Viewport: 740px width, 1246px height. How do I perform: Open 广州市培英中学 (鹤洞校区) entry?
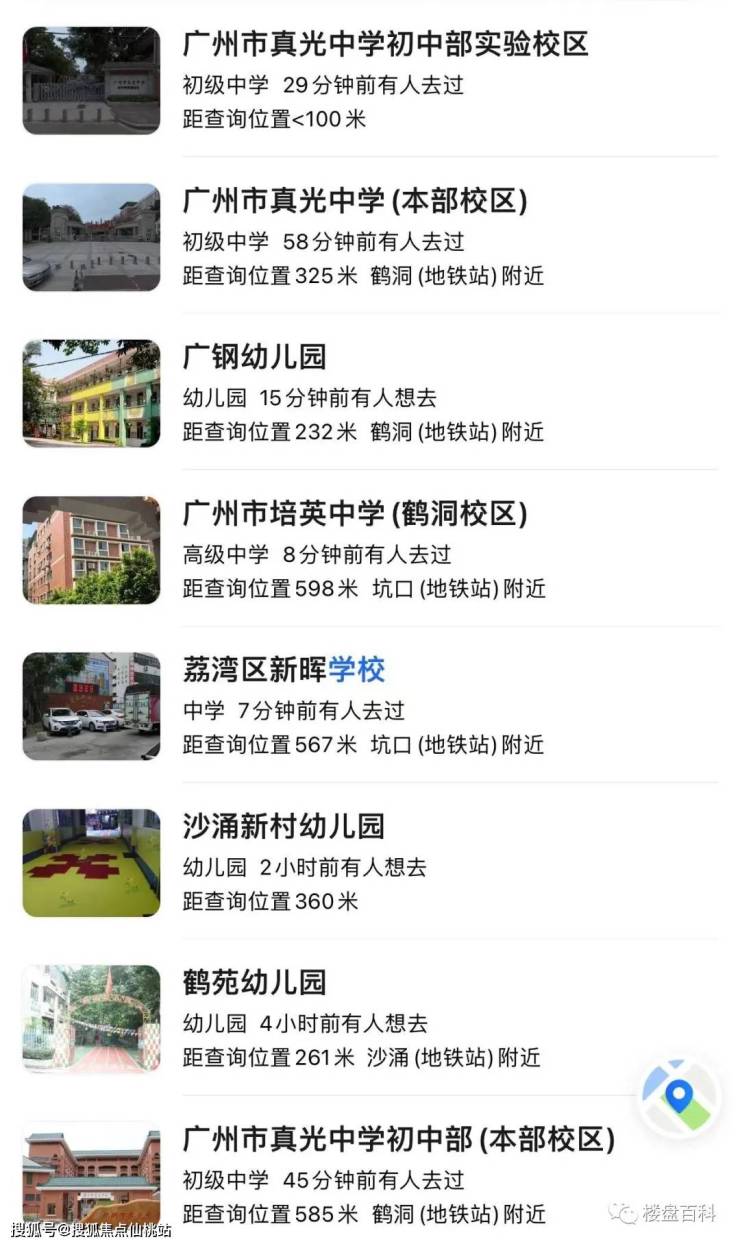click(355, 514)
